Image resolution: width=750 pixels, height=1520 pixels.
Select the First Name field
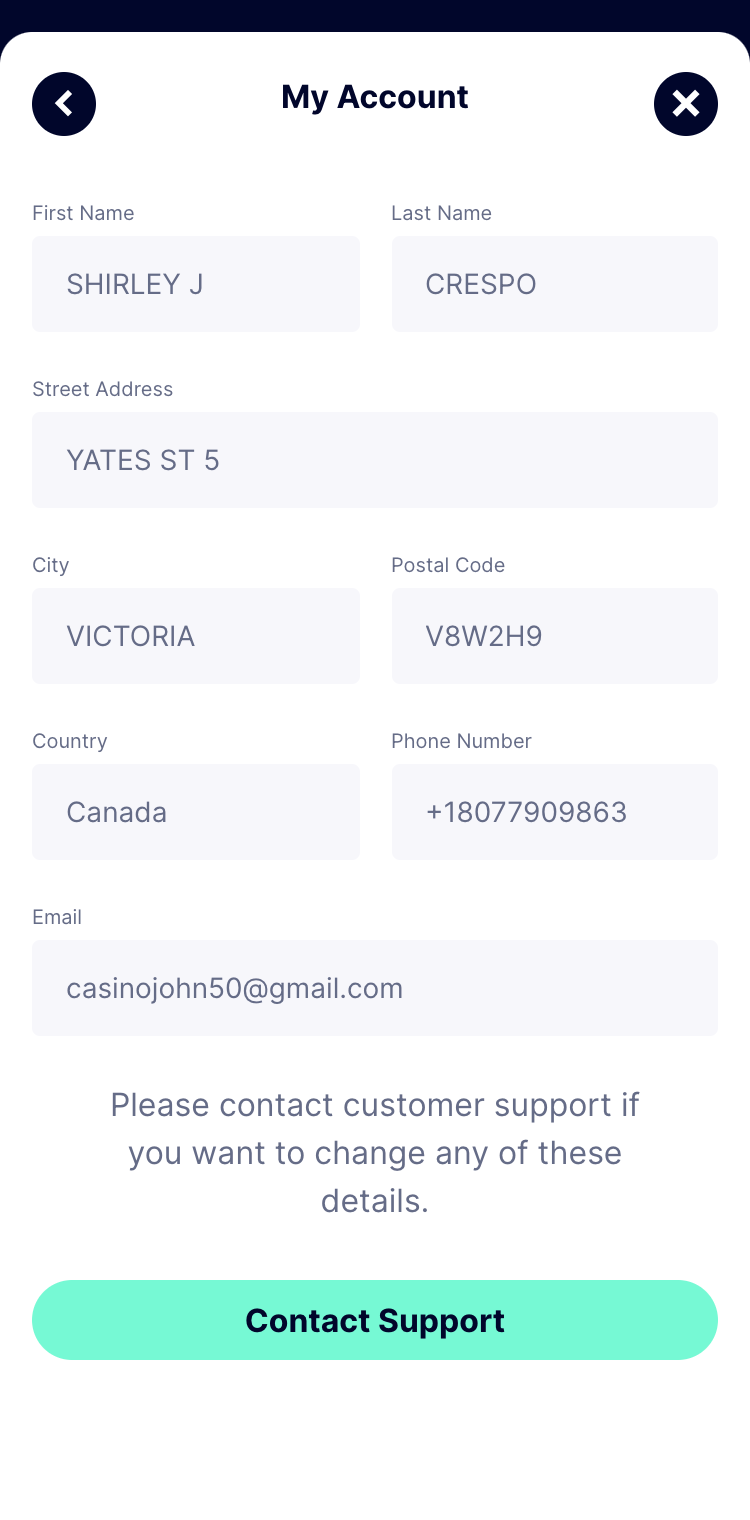pos(196,284)
